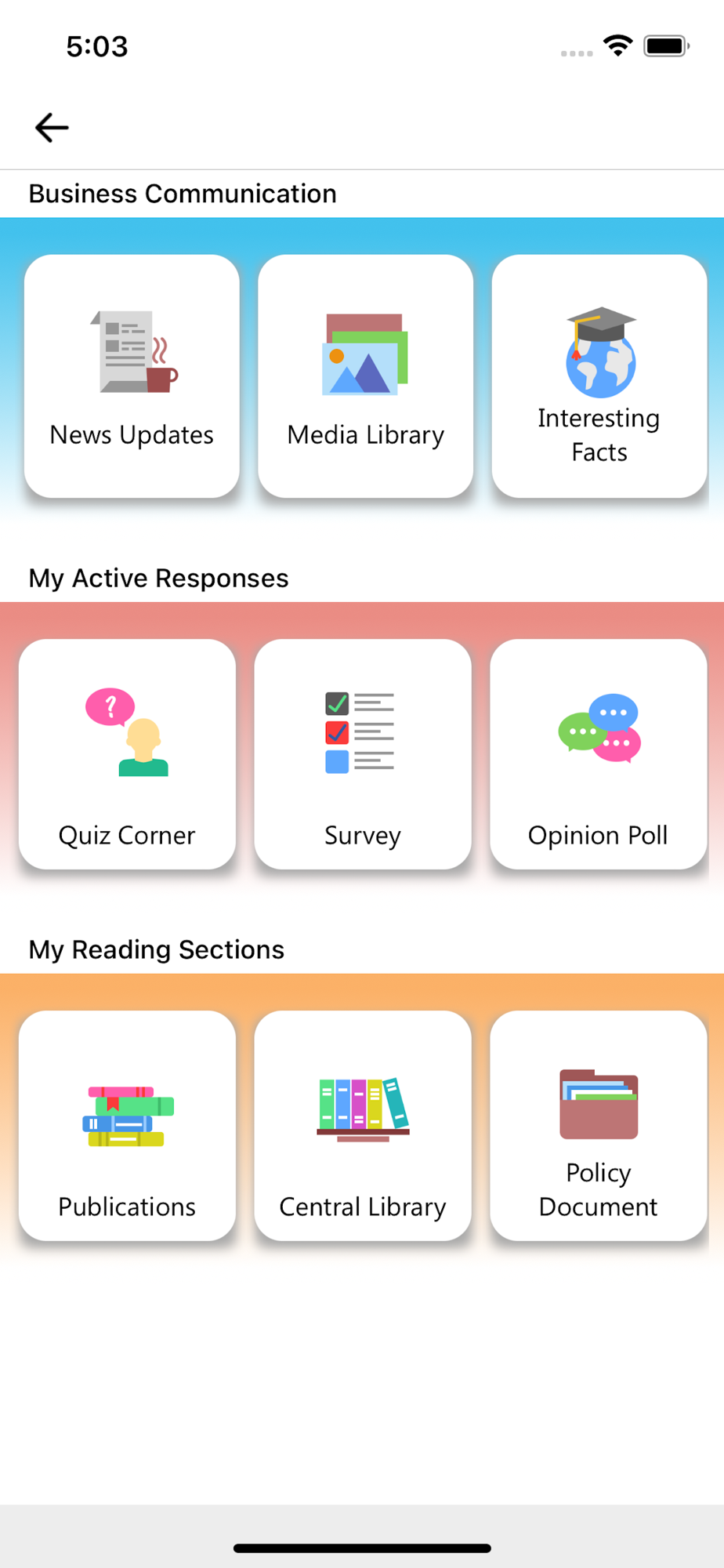Select Opinion Poll

pyautogui.click(x=599, y=754)
